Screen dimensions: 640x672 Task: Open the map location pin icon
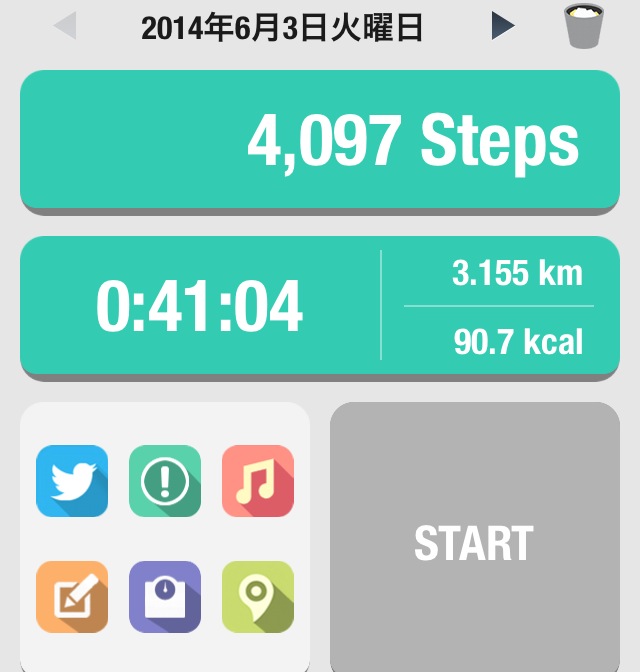tap(258, 597)
